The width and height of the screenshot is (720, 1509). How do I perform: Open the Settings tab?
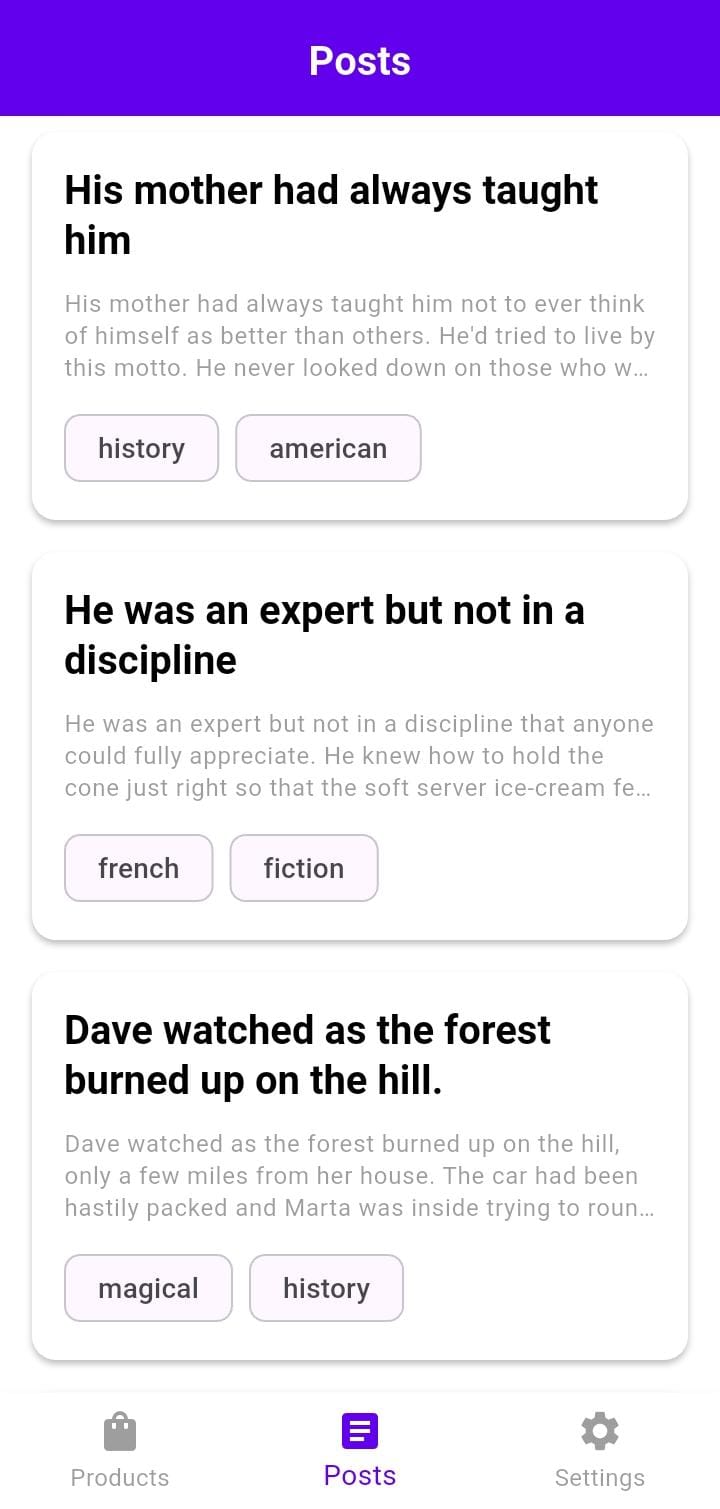pos(599,1450)
